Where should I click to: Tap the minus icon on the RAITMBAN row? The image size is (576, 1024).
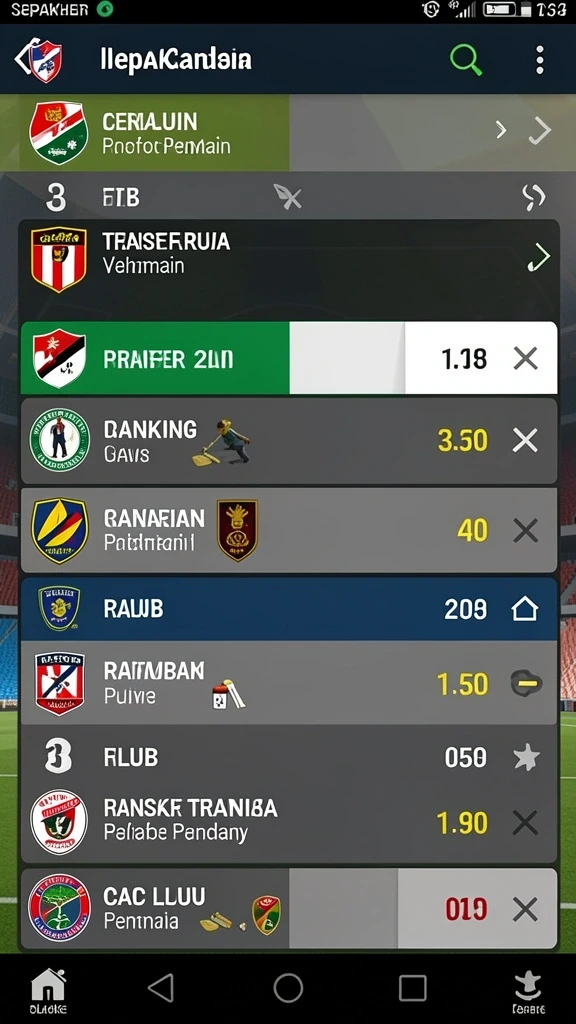526,684
